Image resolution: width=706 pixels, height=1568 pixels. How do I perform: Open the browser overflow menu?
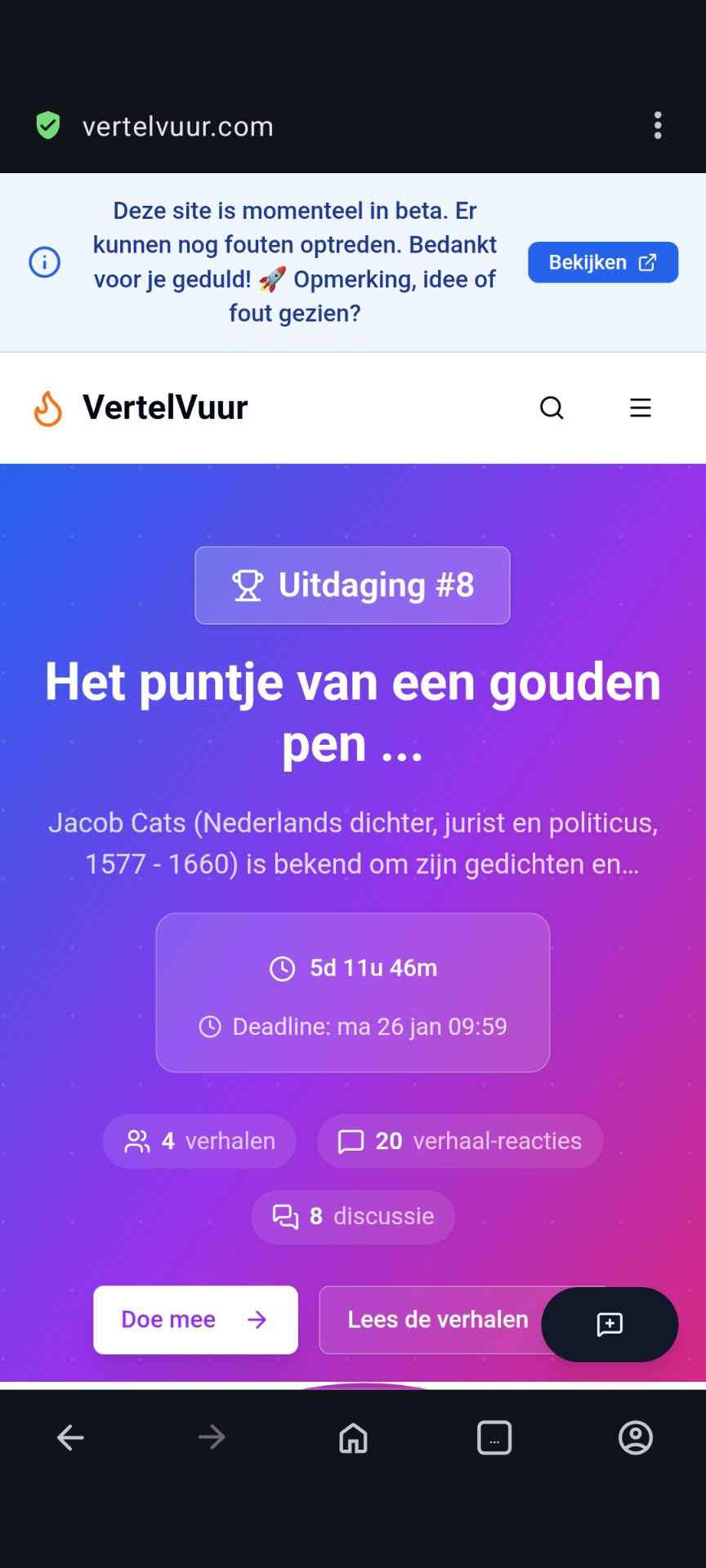(658, 126)
